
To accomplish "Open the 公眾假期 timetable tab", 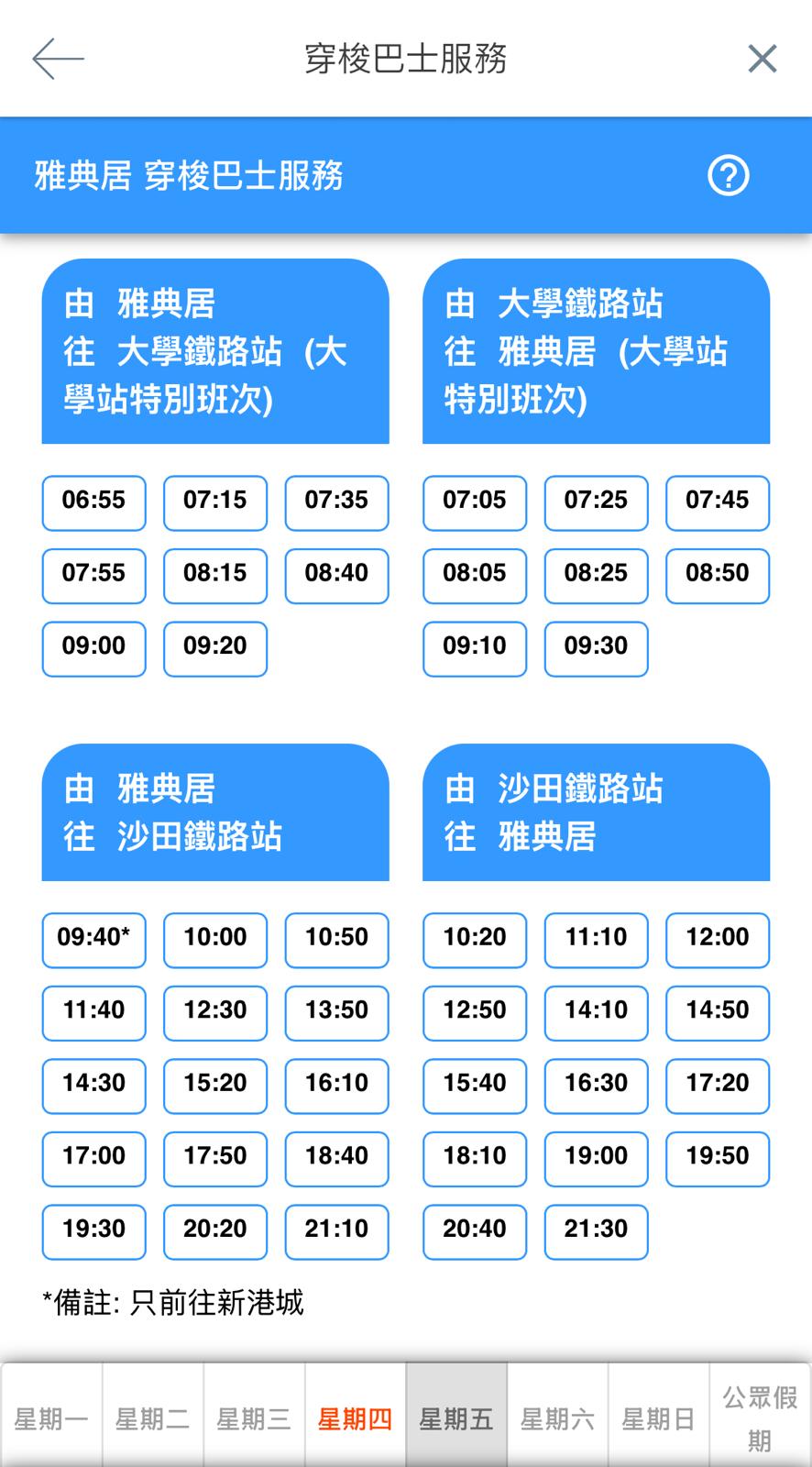I will tap(760, 1418).
